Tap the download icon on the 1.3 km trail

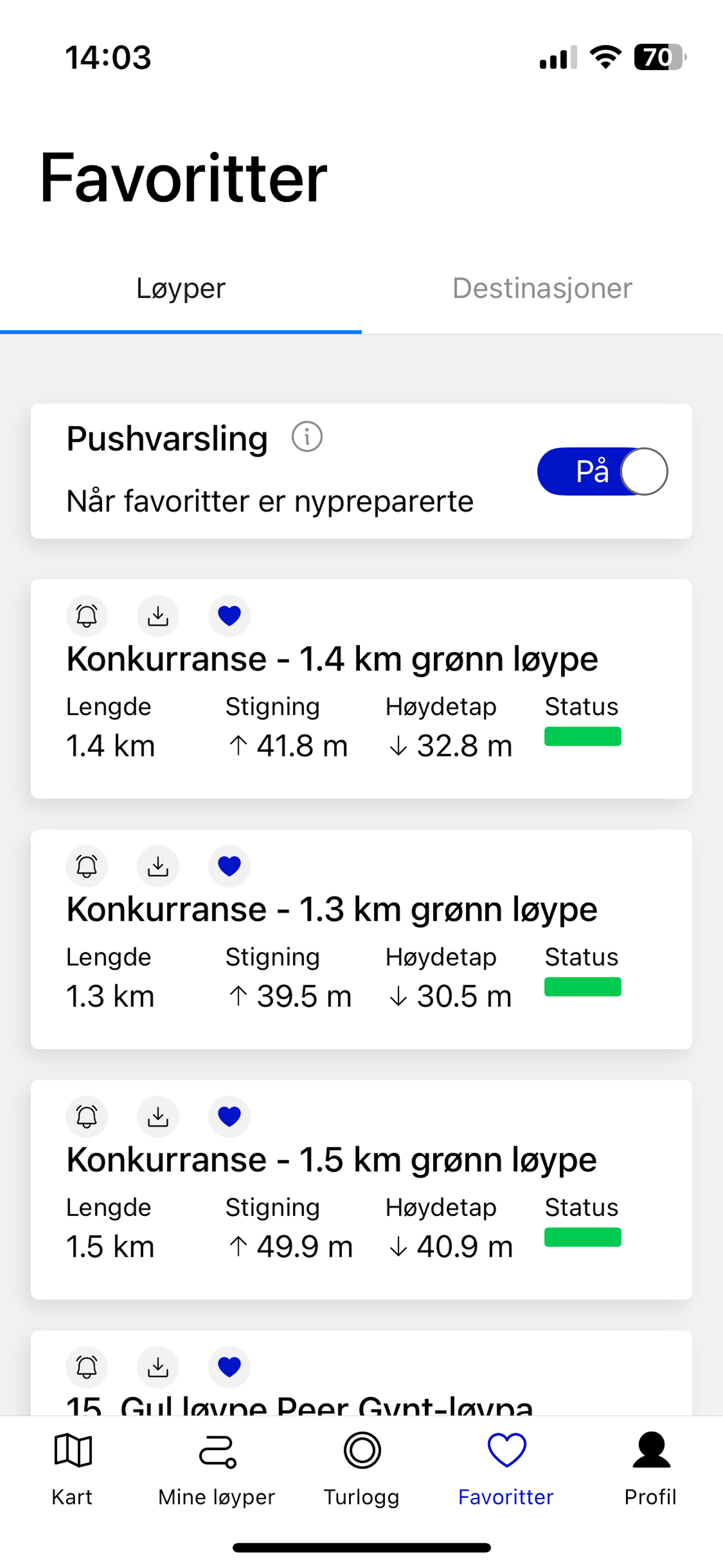pos(157,866)
